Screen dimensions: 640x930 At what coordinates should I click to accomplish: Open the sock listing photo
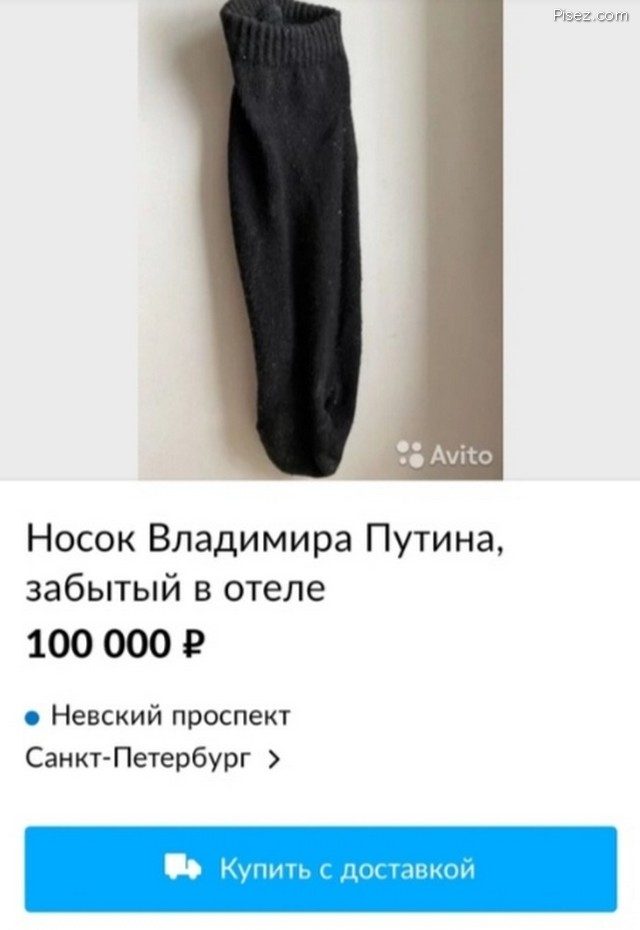tap(320, 240)
